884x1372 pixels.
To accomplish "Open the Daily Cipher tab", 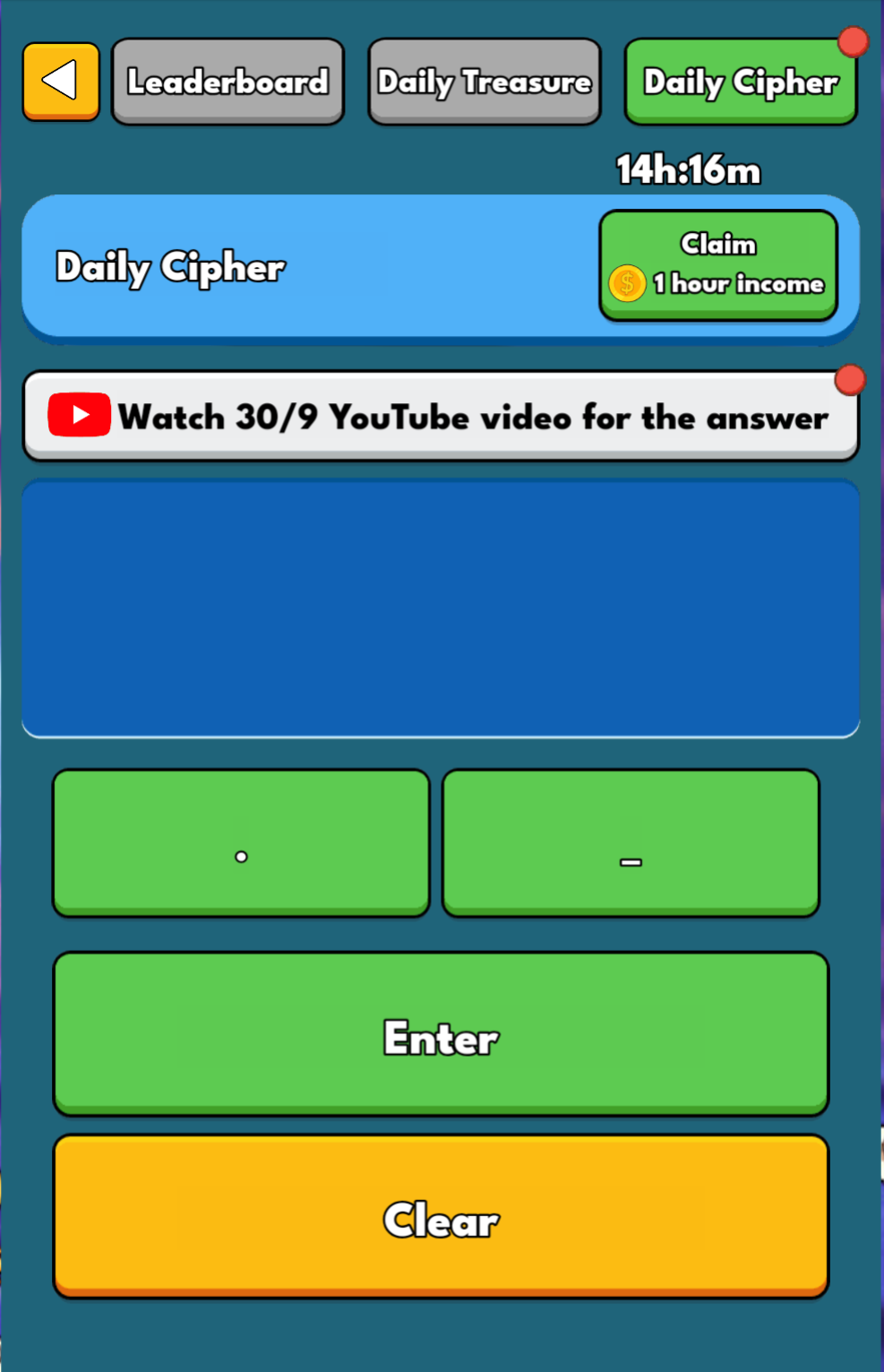I will (740, 81).
